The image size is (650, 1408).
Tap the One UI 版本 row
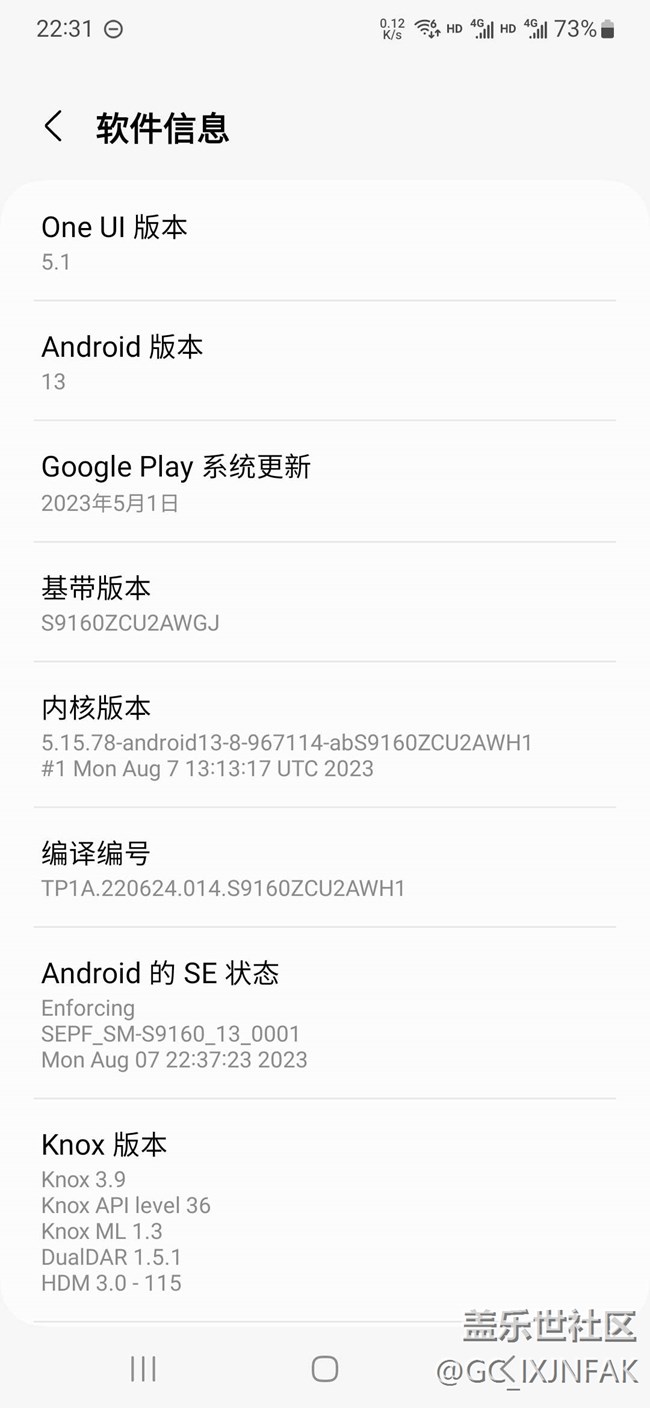[324, 242]
